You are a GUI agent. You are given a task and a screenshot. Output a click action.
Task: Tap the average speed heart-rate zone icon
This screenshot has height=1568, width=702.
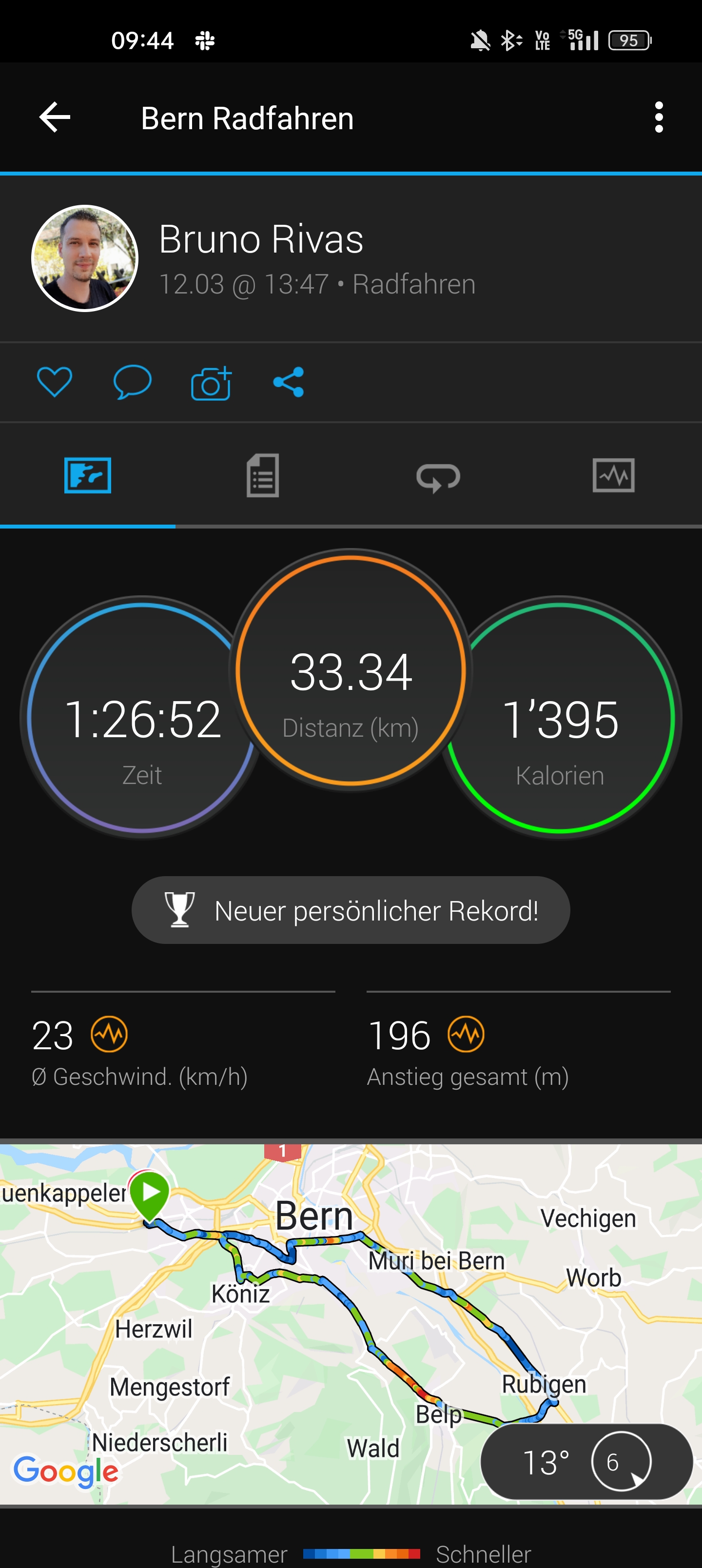click(x=110, y=1033)
